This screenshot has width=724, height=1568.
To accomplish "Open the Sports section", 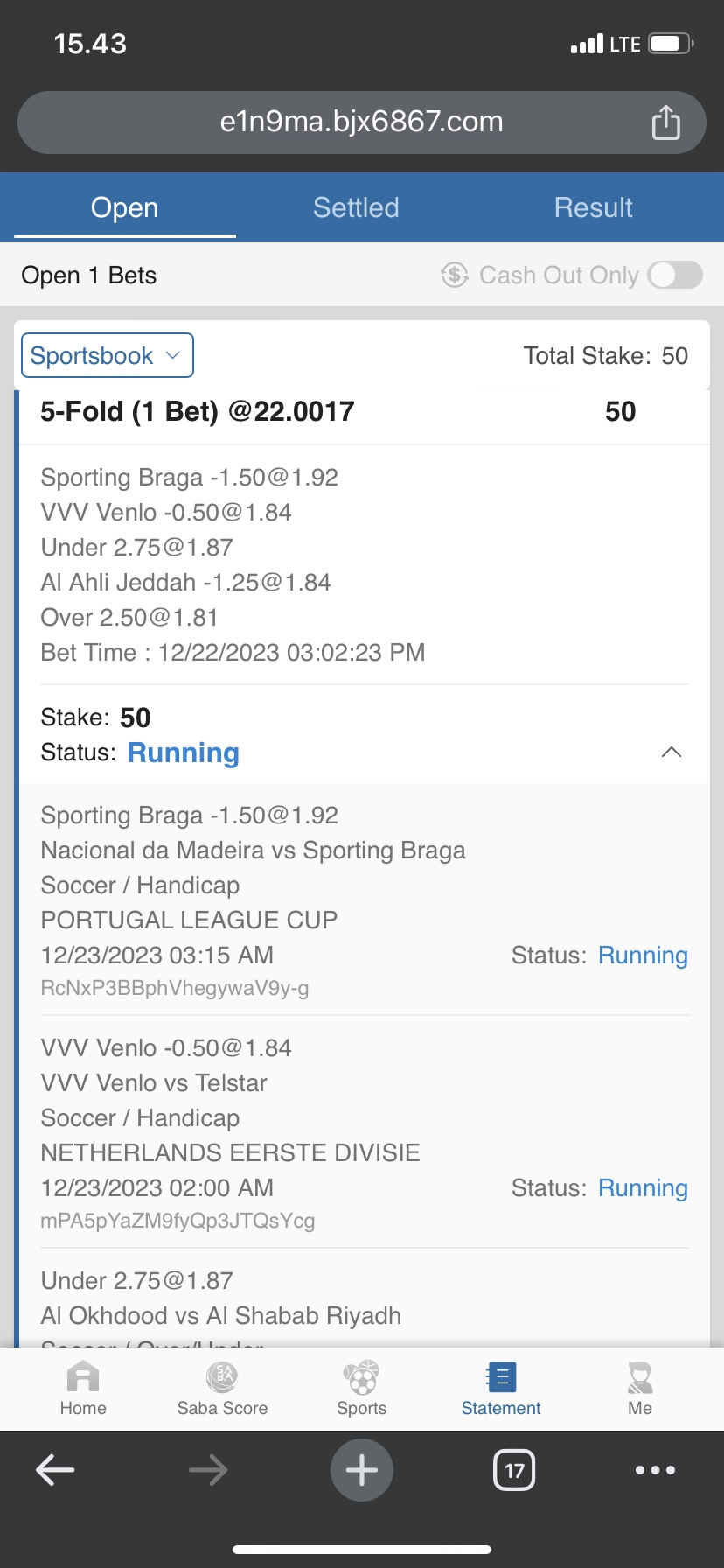I will (361, 1388).
